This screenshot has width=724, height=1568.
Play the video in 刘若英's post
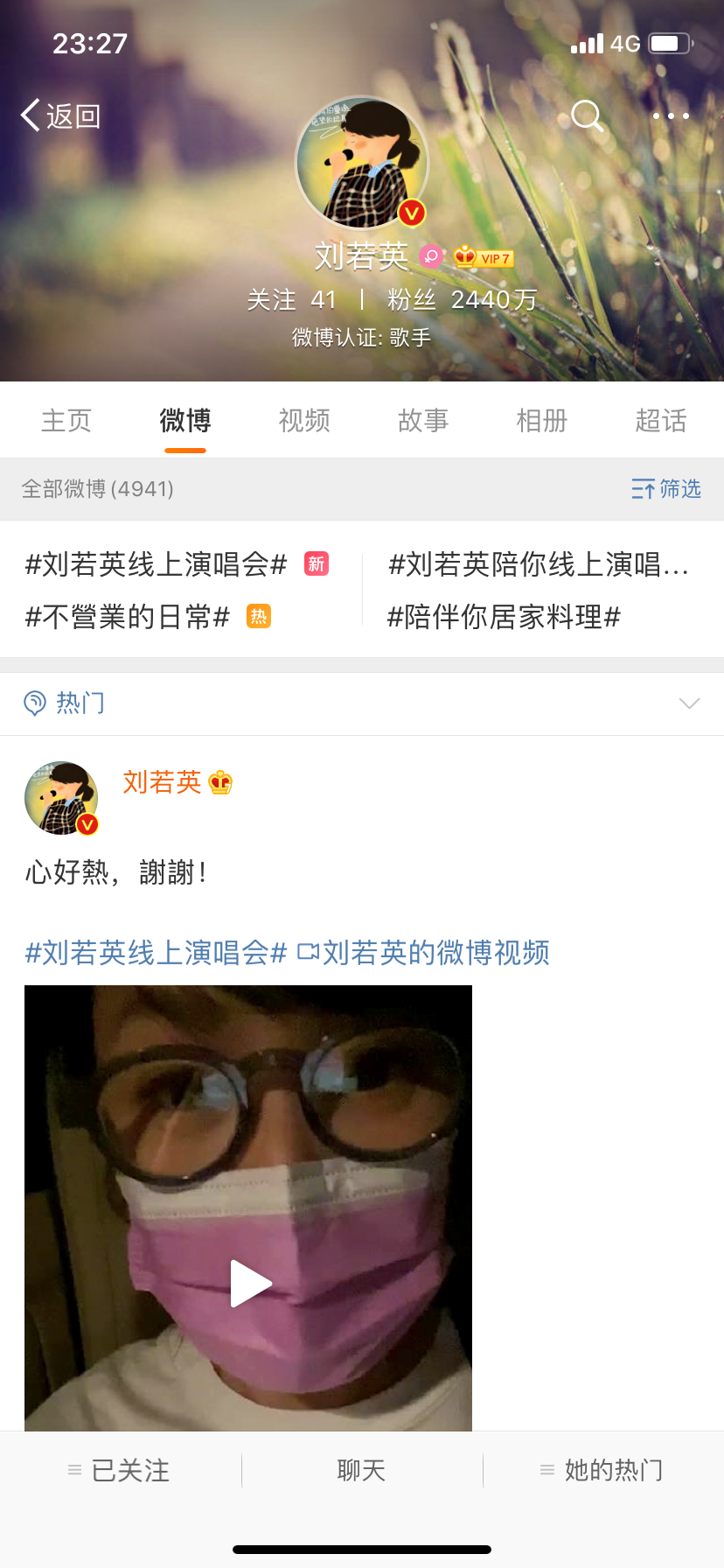[250, 1283]
